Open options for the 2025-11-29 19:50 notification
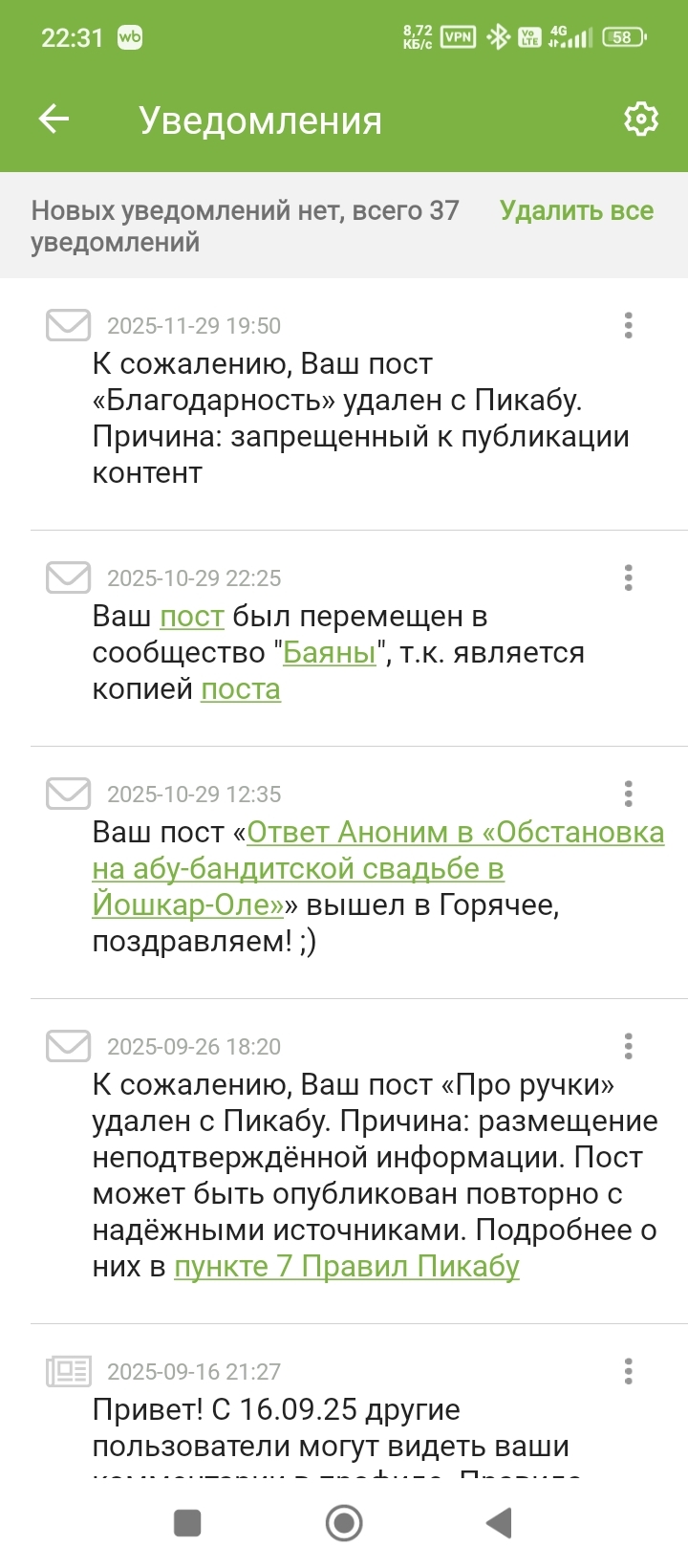 (628, 325)
